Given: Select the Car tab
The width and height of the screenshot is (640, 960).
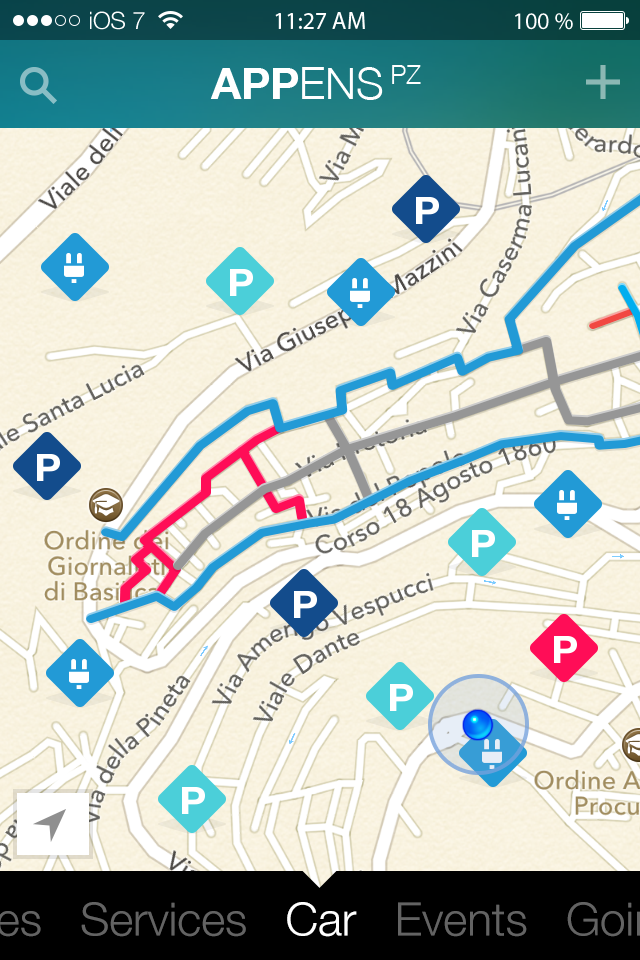Looking at the screenshot, I should pyautogui.click(x=320, y=921).
